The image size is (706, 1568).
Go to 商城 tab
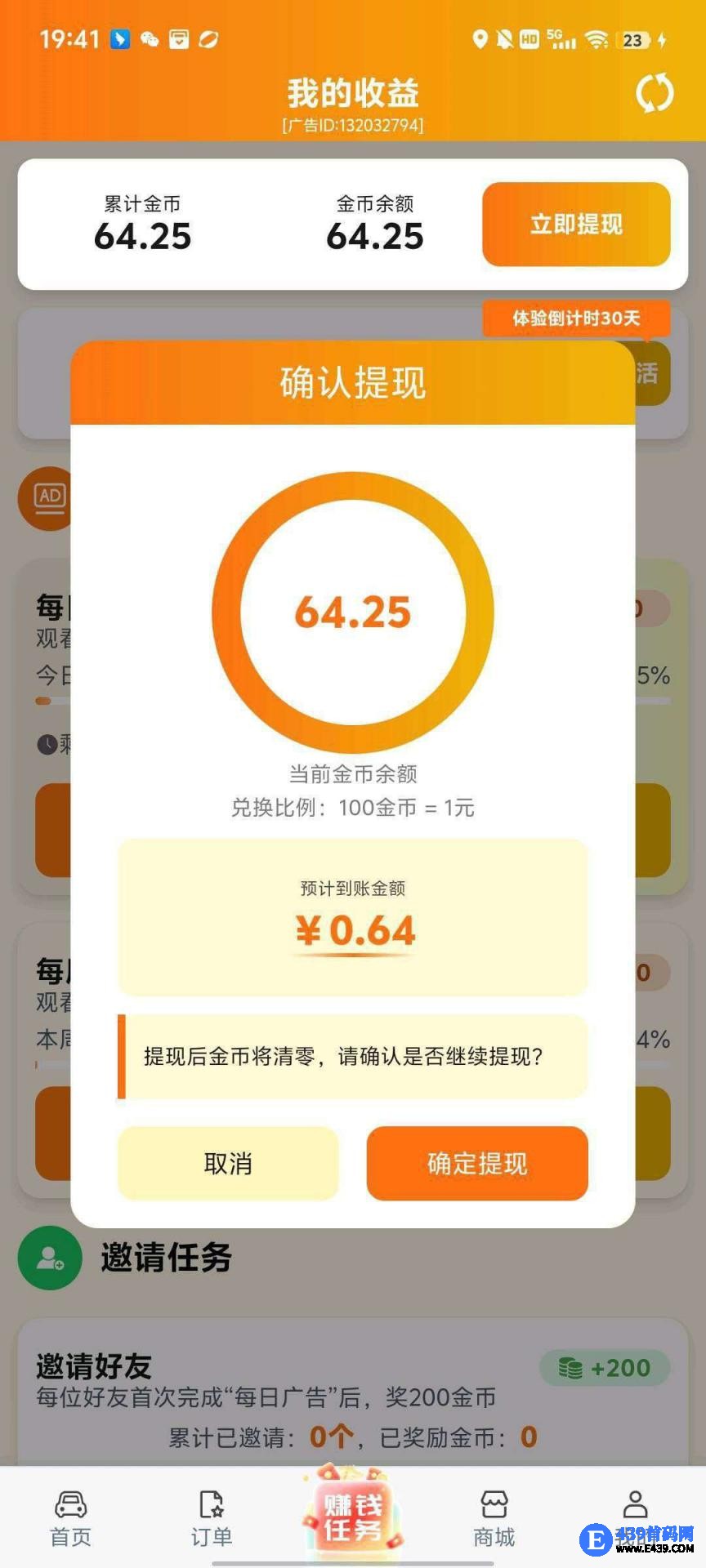coord(494,1517)
